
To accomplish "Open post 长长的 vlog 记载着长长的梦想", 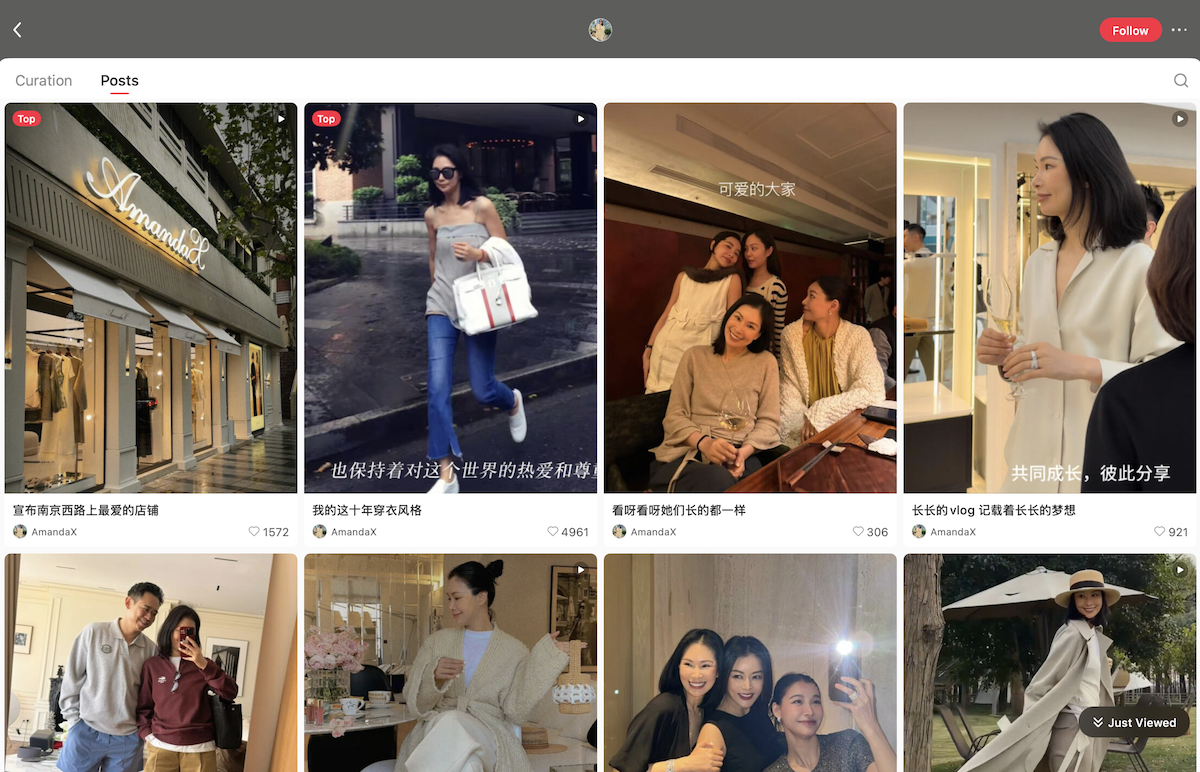I will (1049, 298).
